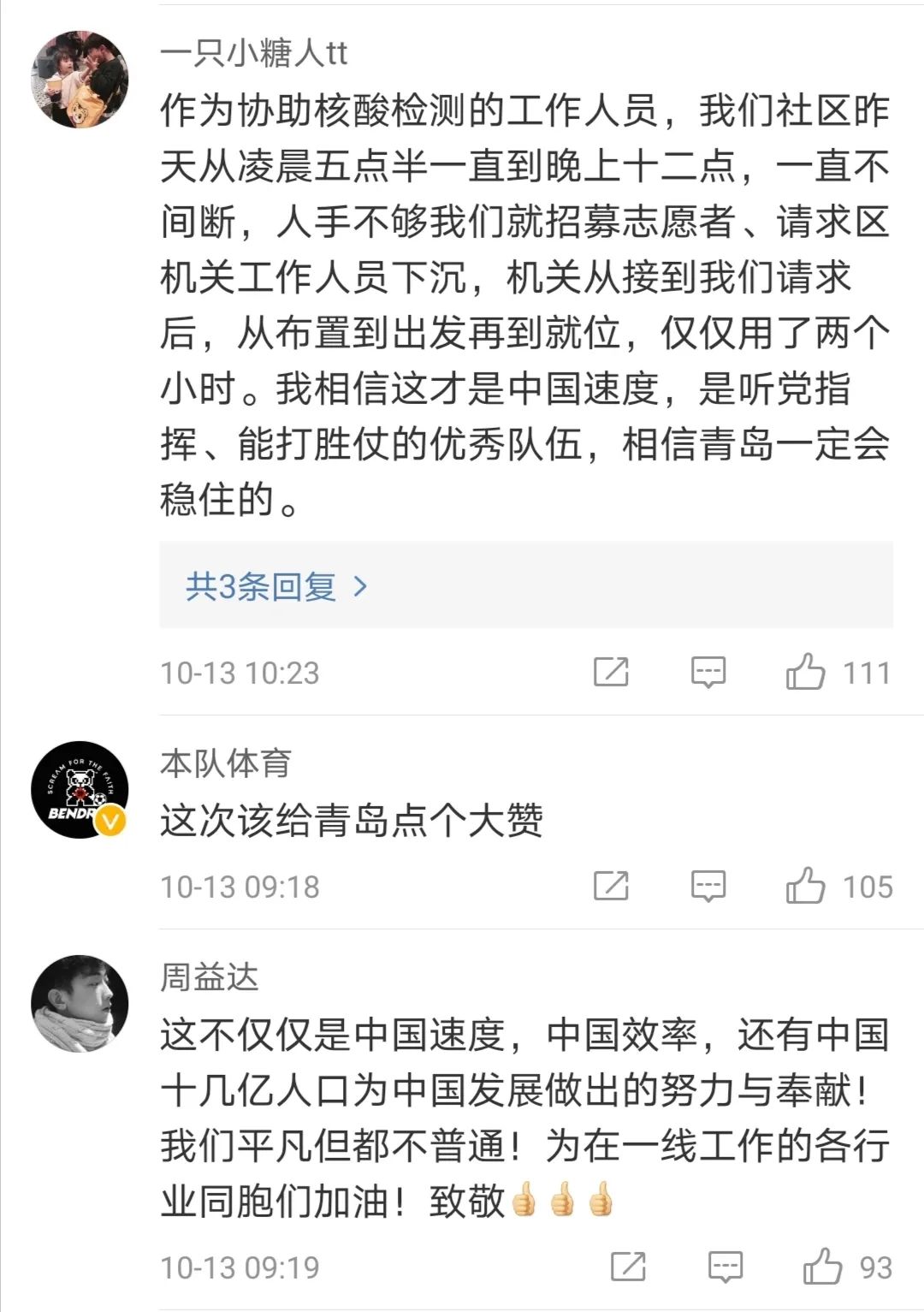Tap username 本队体育

click(x=226, y=763)
